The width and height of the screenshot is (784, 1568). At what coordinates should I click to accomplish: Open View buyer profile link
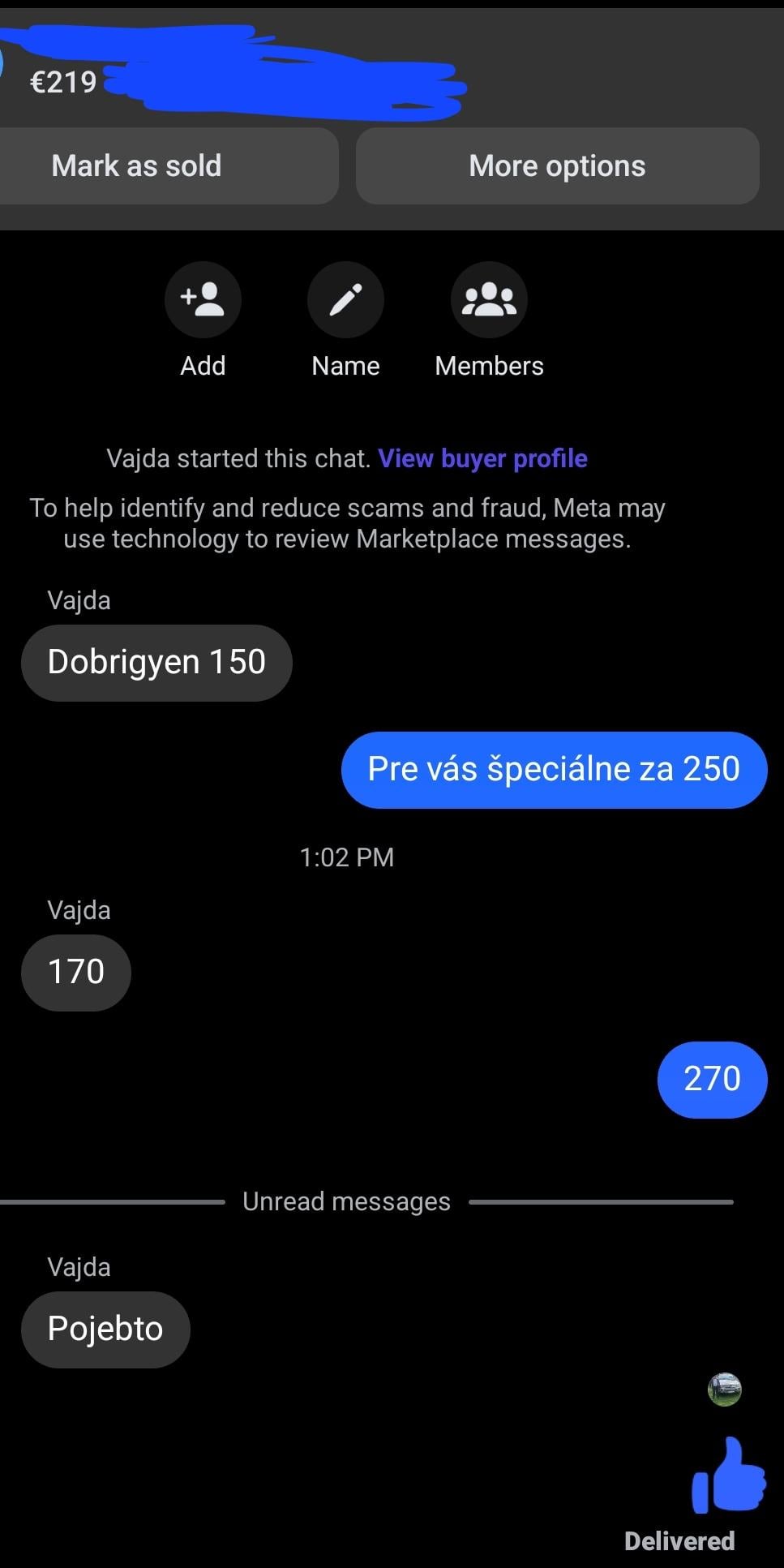[482, 458]
